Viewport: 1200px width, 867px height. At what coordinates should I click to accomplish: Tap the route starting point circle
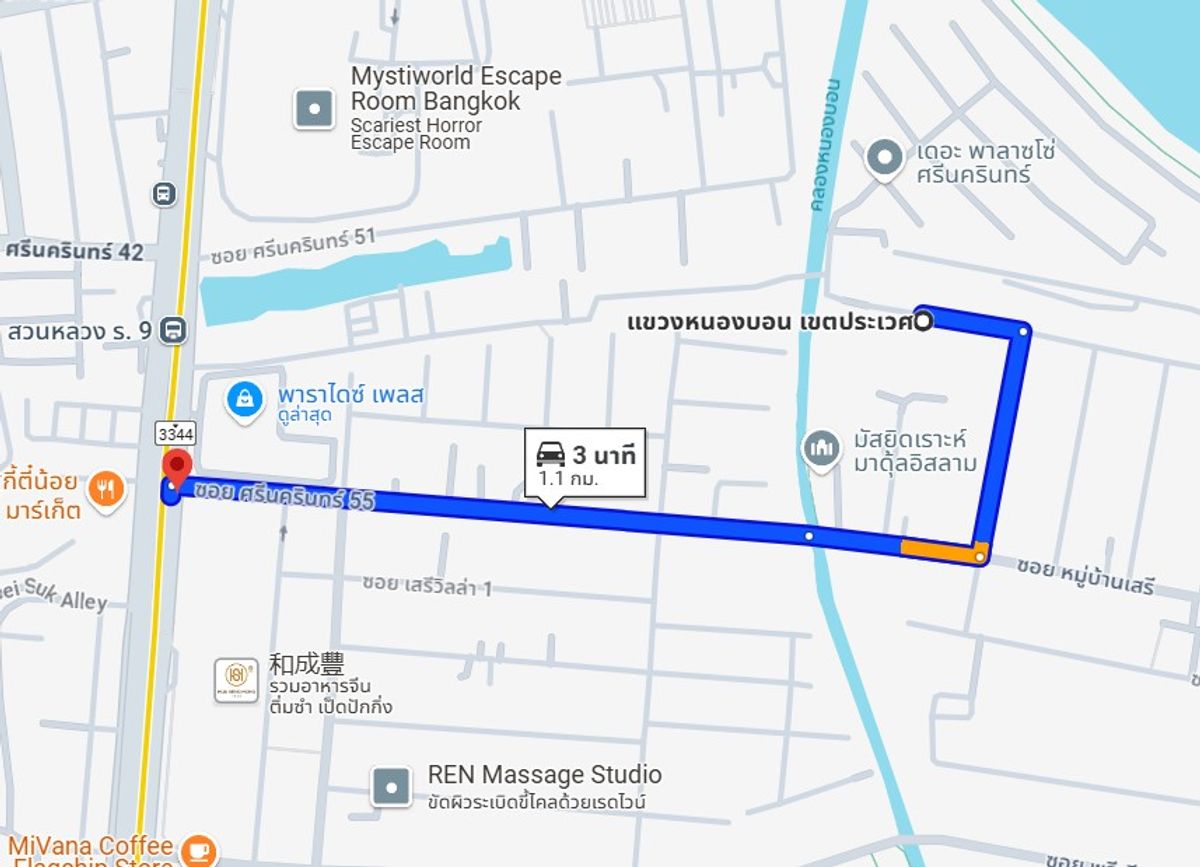924,321
